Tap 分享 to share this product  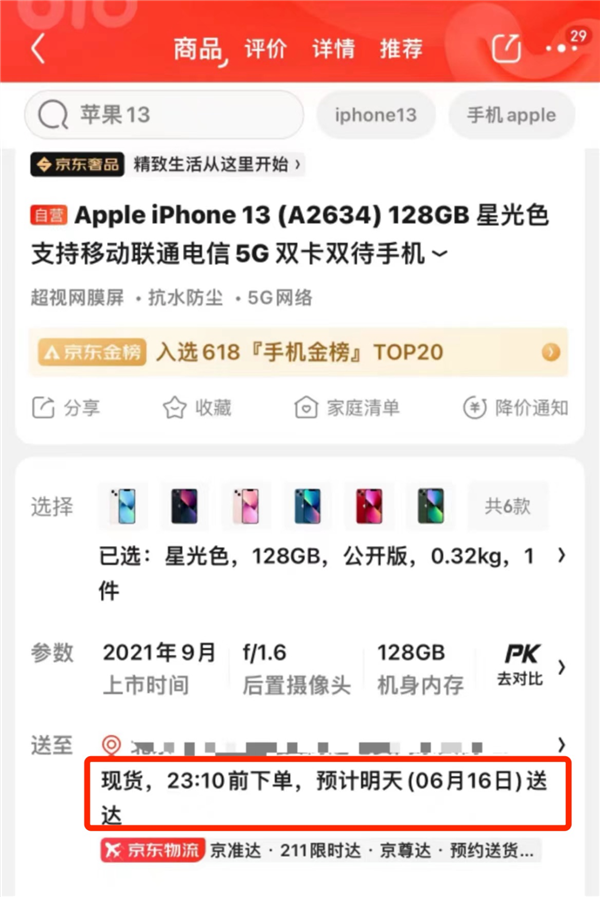(66, 407)
